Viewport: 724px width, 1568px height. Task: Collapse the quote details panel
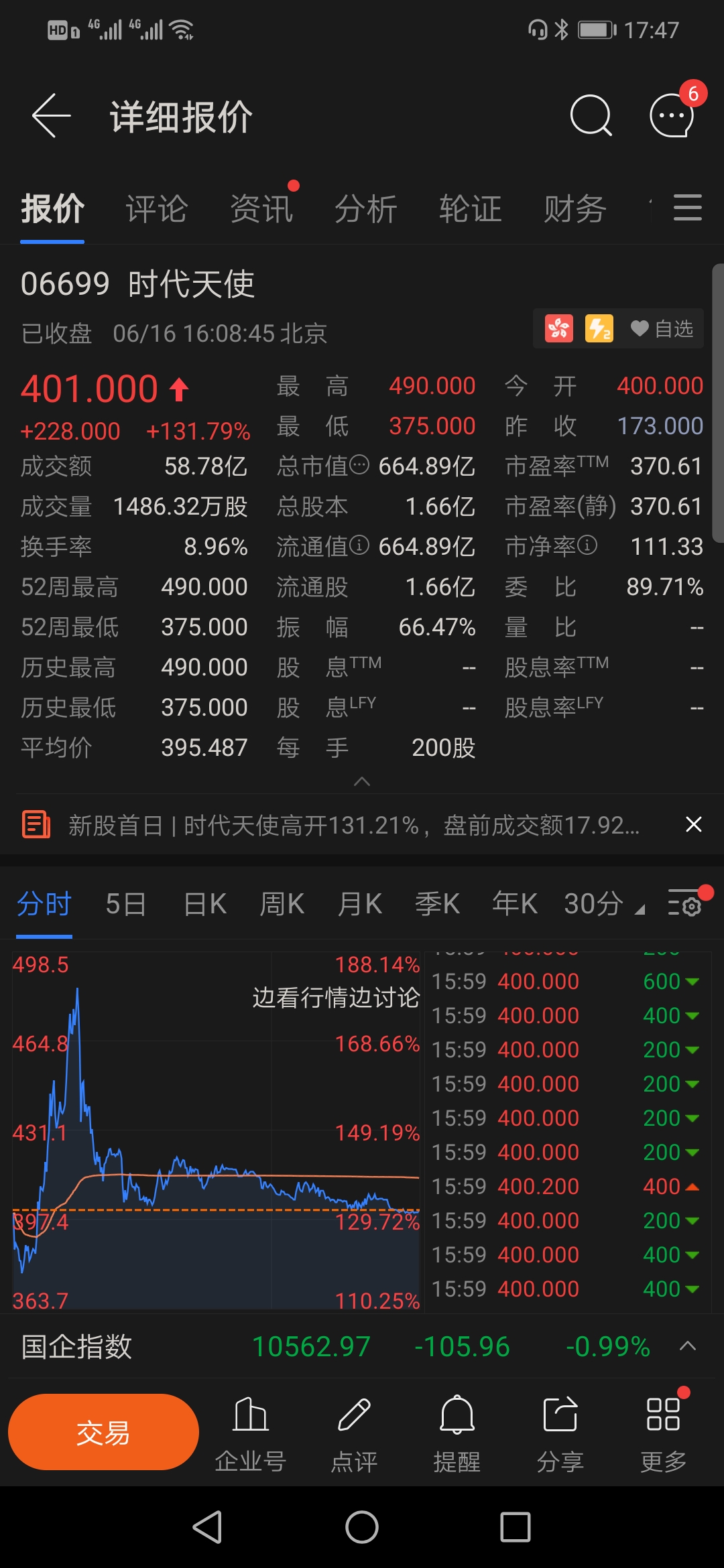tap(362, 781)
